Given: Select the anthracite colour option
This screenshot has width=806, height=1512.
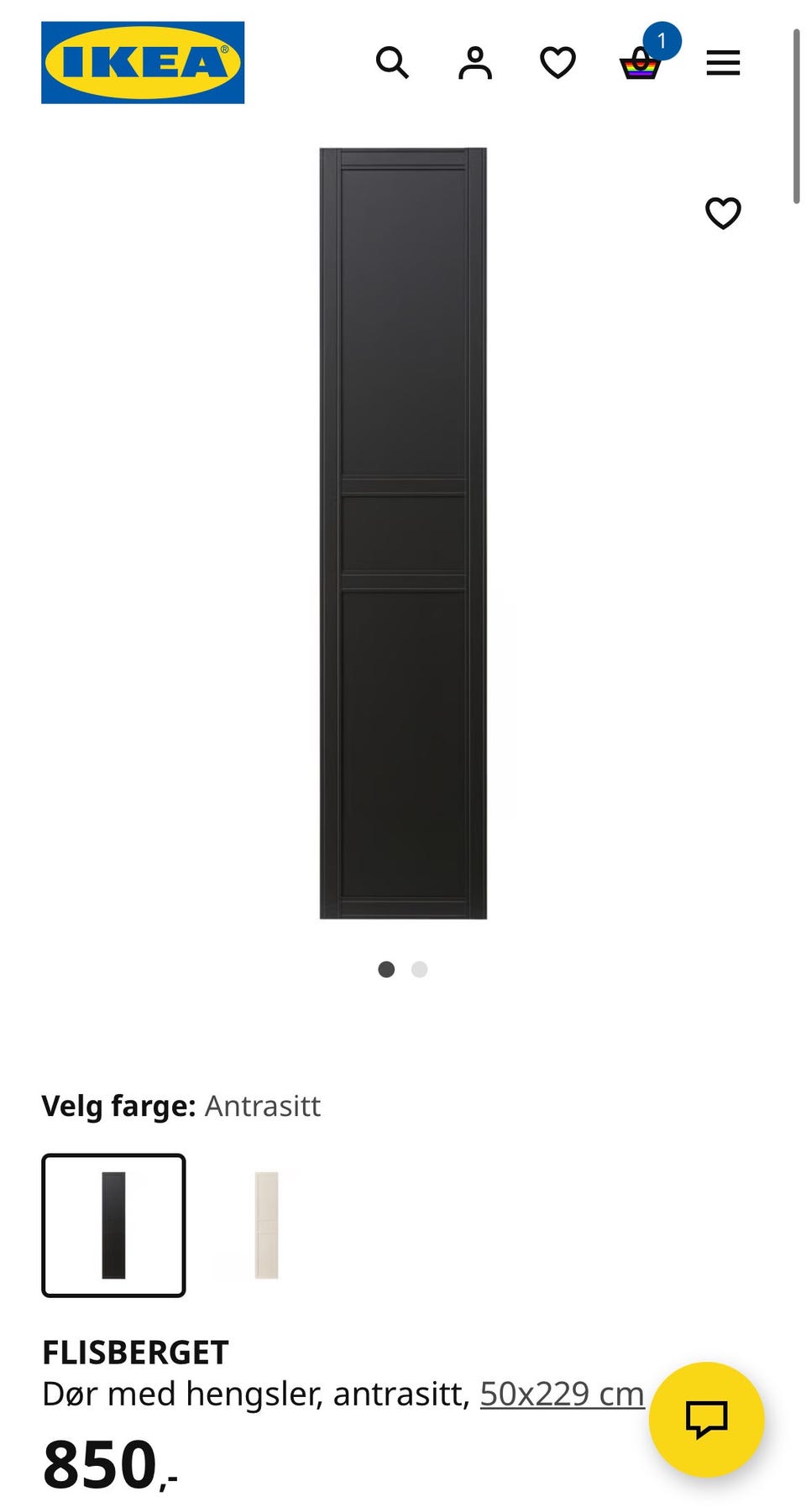Looking at the screenshot, I should click(113, 1225).
